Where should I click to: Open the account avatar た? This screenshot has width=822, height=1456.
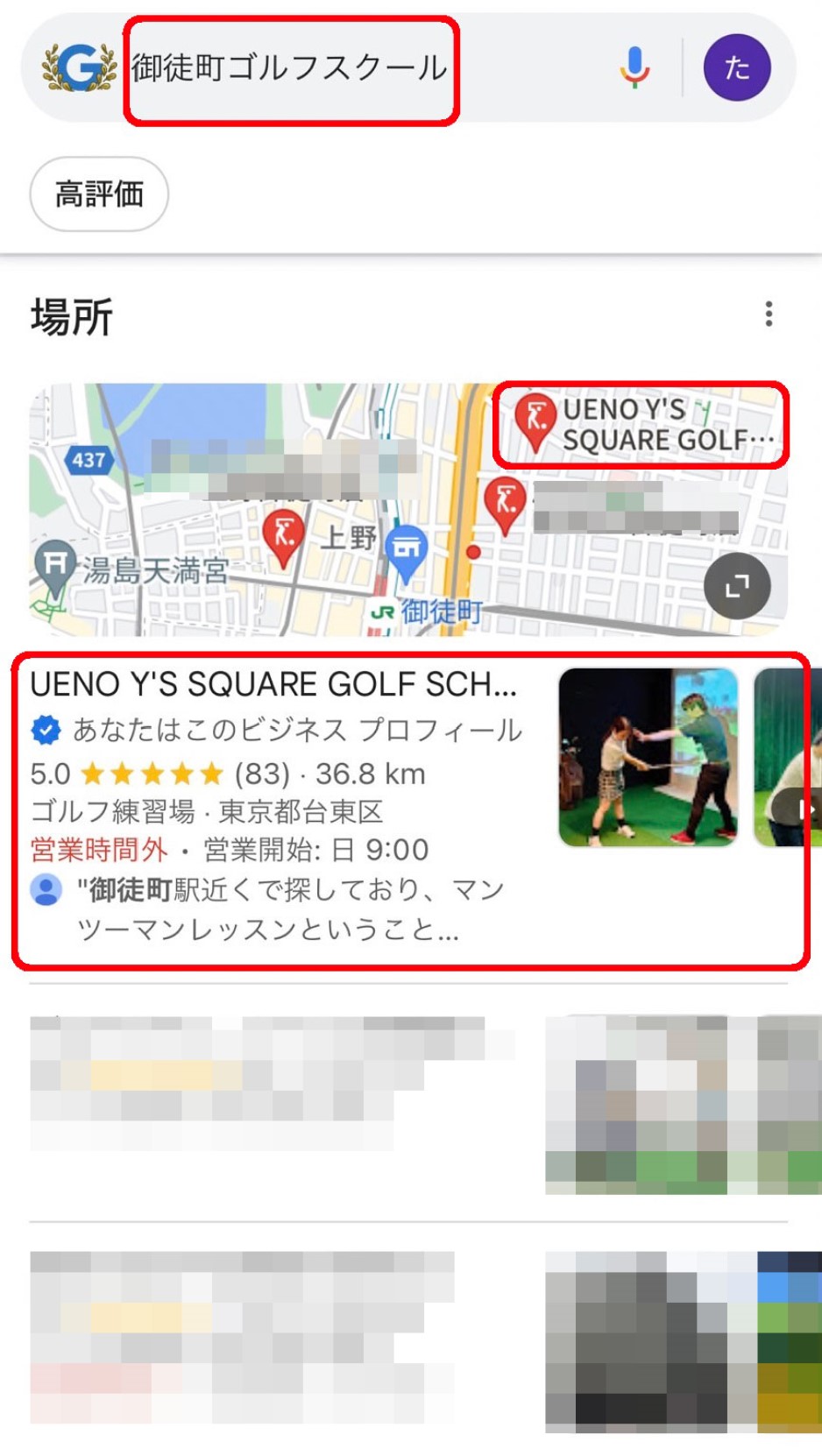tap(736, 67)
